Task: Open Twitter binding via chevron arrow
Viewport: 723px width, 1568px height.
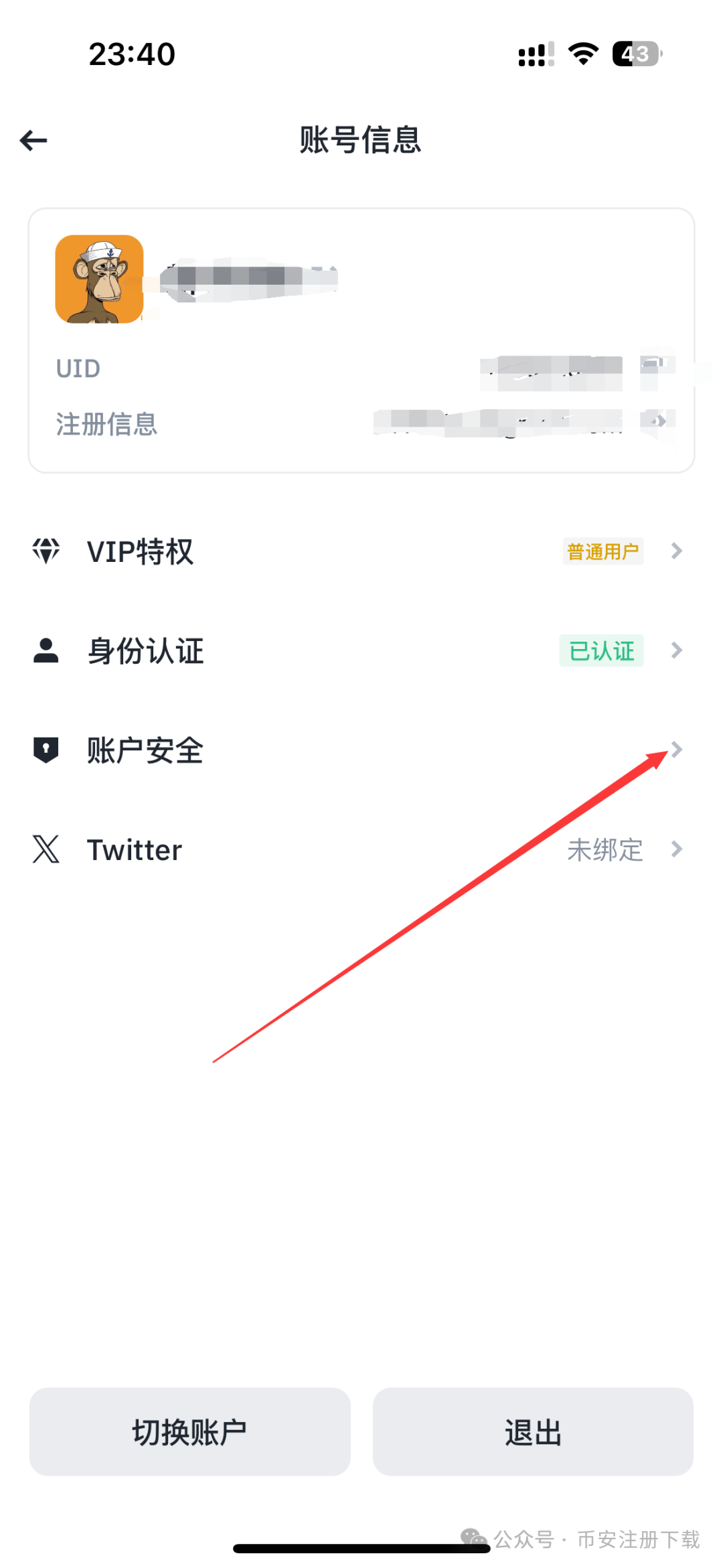Action: click(676, 849)
